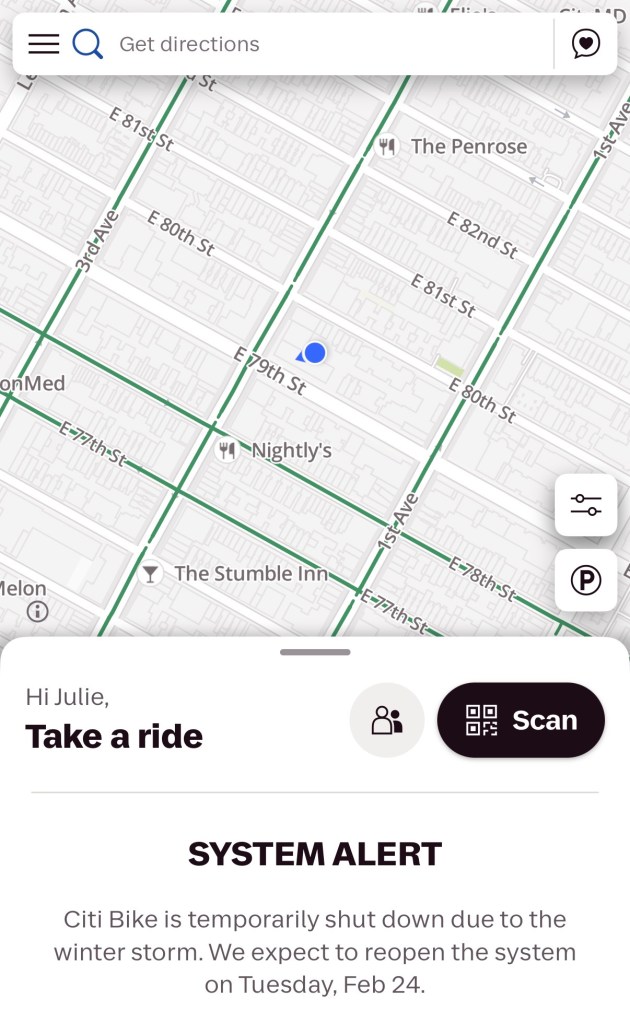Screen dimensions: 630x1023
Task: Open the hamburger menu
Action: tap(44, 44)
